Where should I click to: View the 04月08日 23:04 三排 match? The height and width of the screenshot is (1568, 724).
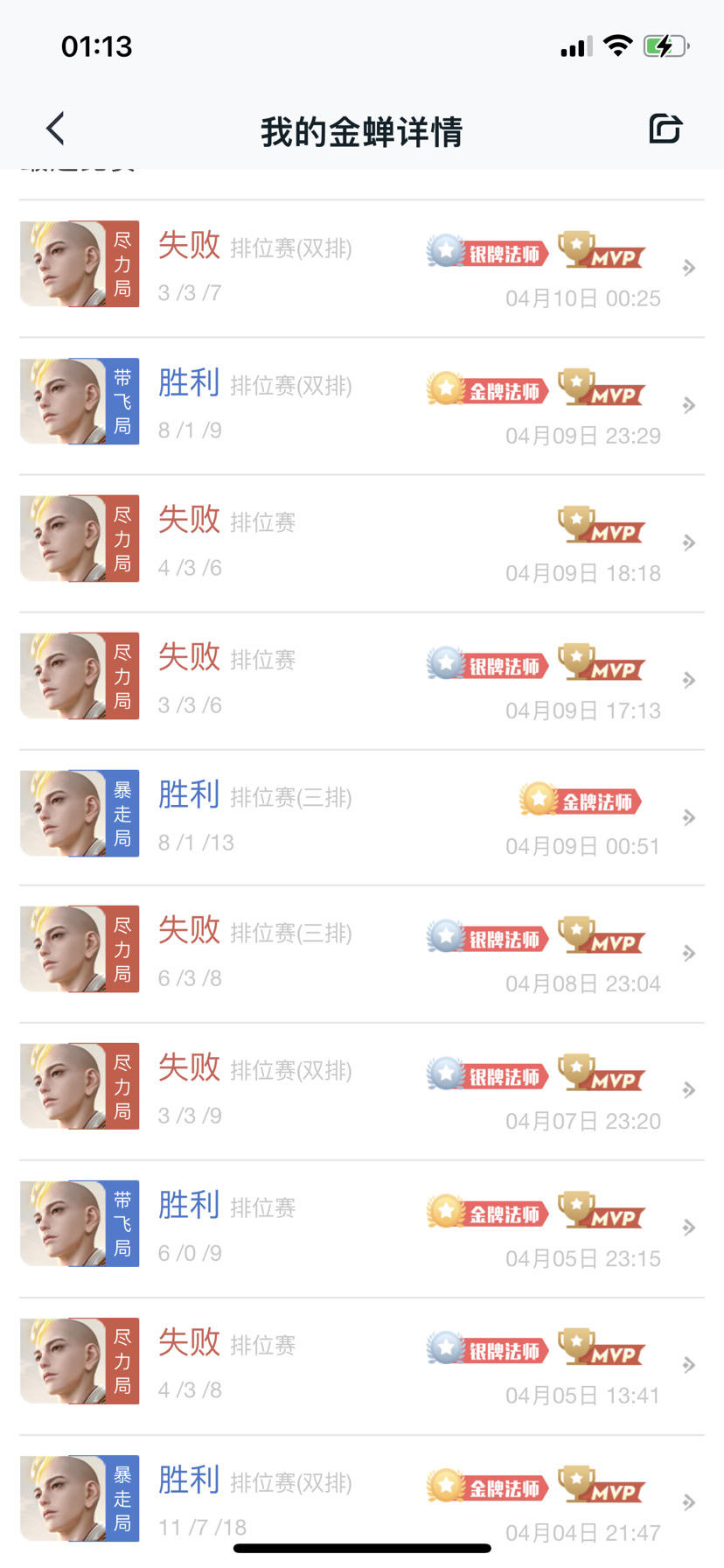(362, 954)
